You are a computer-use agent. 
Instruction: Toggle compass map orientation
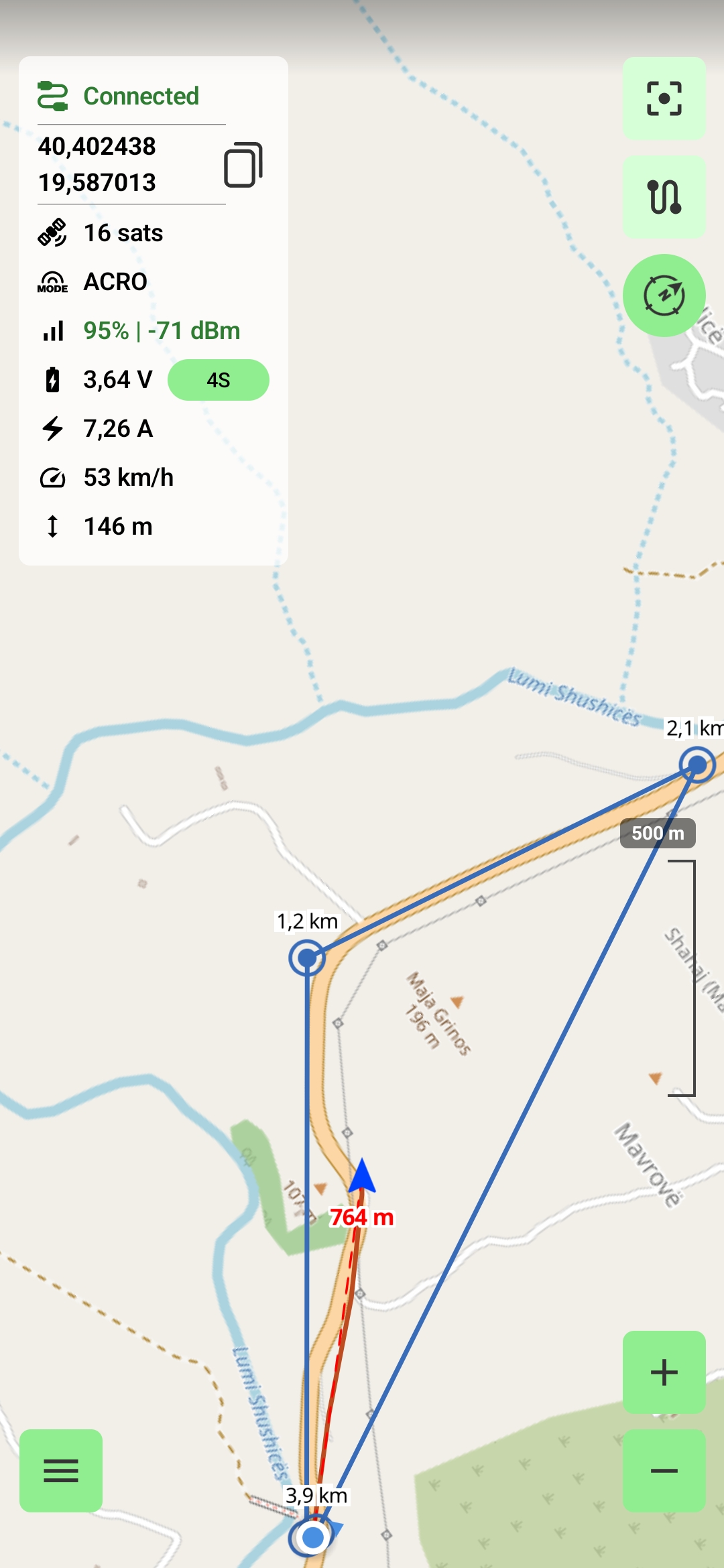click(x=664, y=295)
